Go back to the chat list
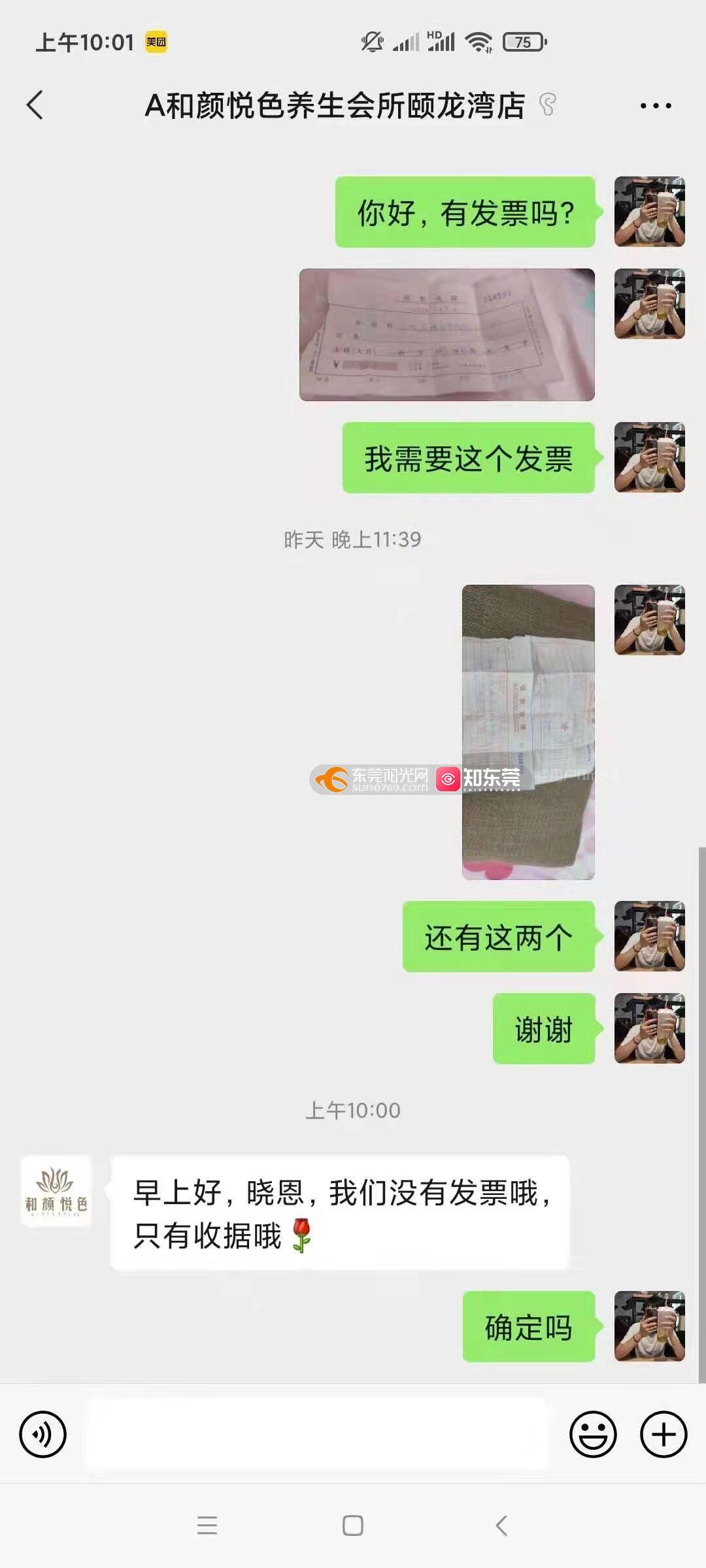 click(35, 105)
